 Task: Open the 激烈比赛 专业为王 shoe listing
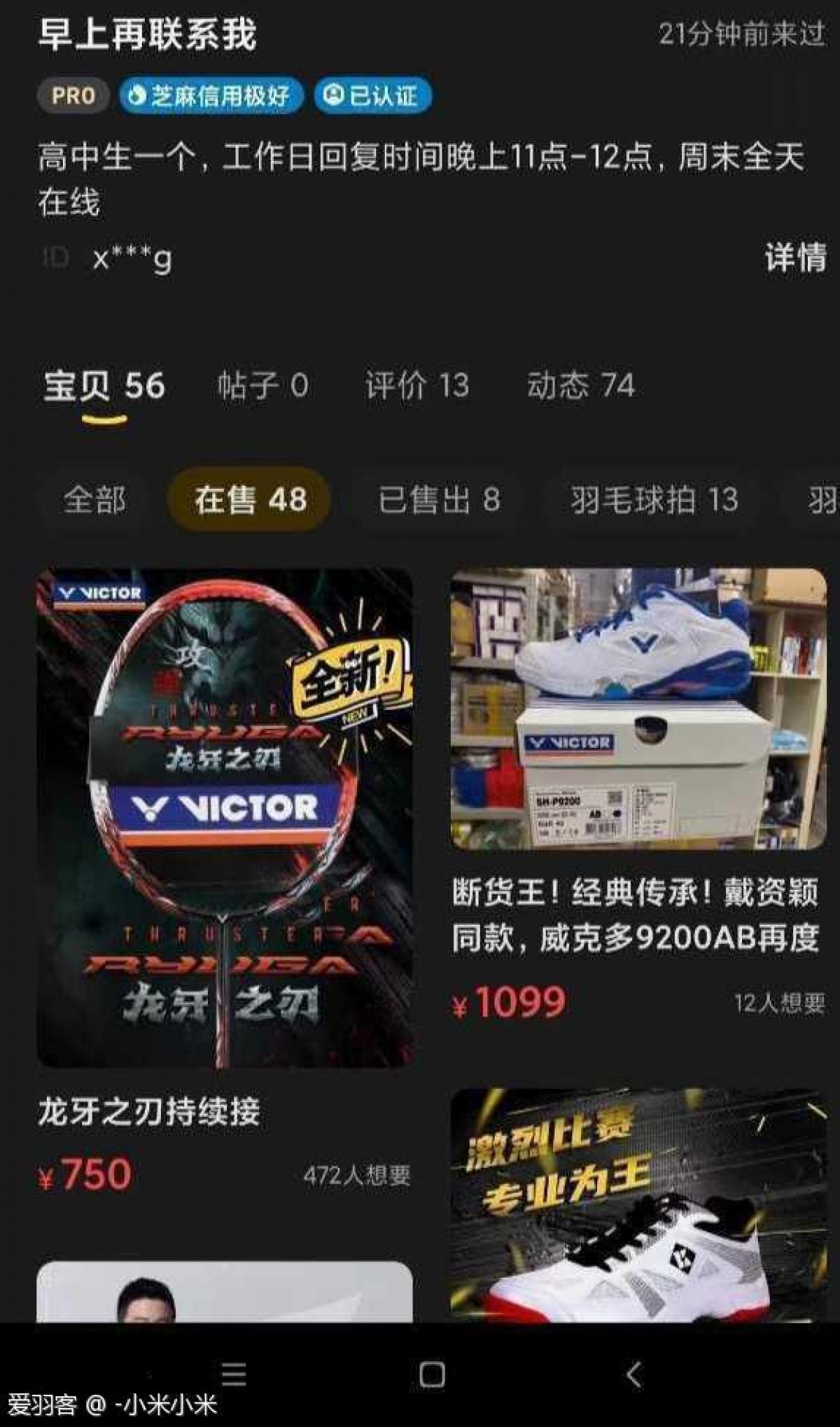pyautogui.click(x=638, y=1204)
